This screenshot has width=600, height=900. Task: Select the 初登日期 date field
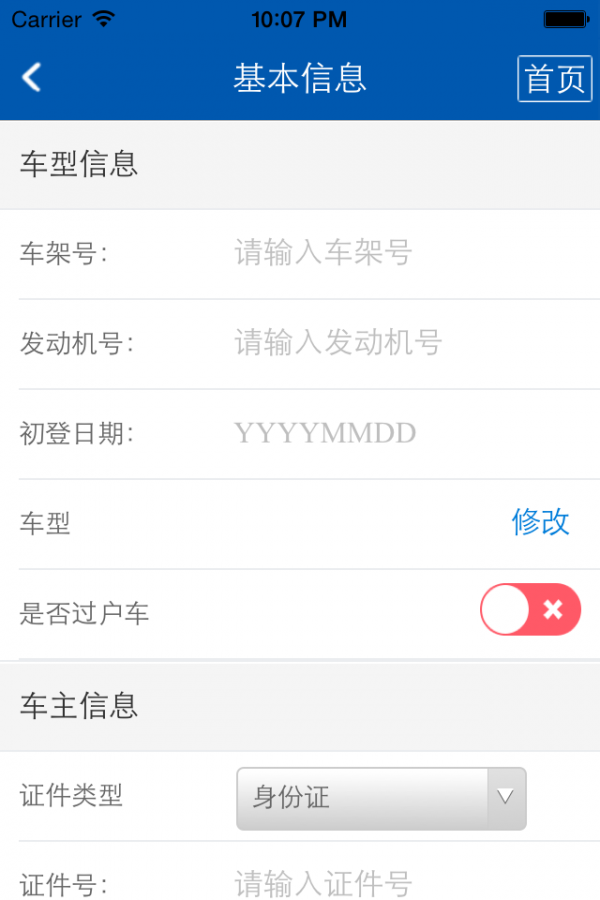(400, 433)
